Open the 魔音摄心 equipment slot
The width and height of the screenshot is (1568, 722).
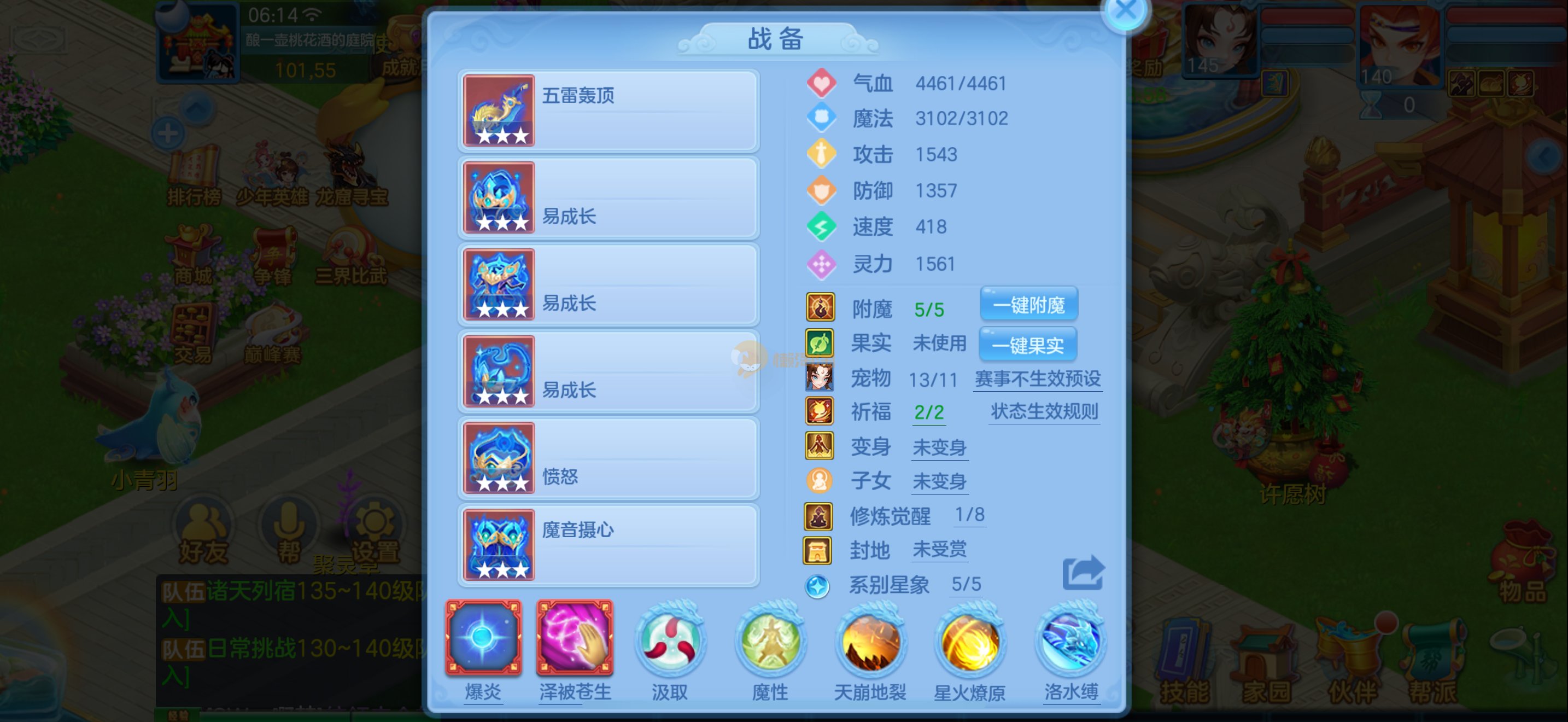(x=607, y=545)
